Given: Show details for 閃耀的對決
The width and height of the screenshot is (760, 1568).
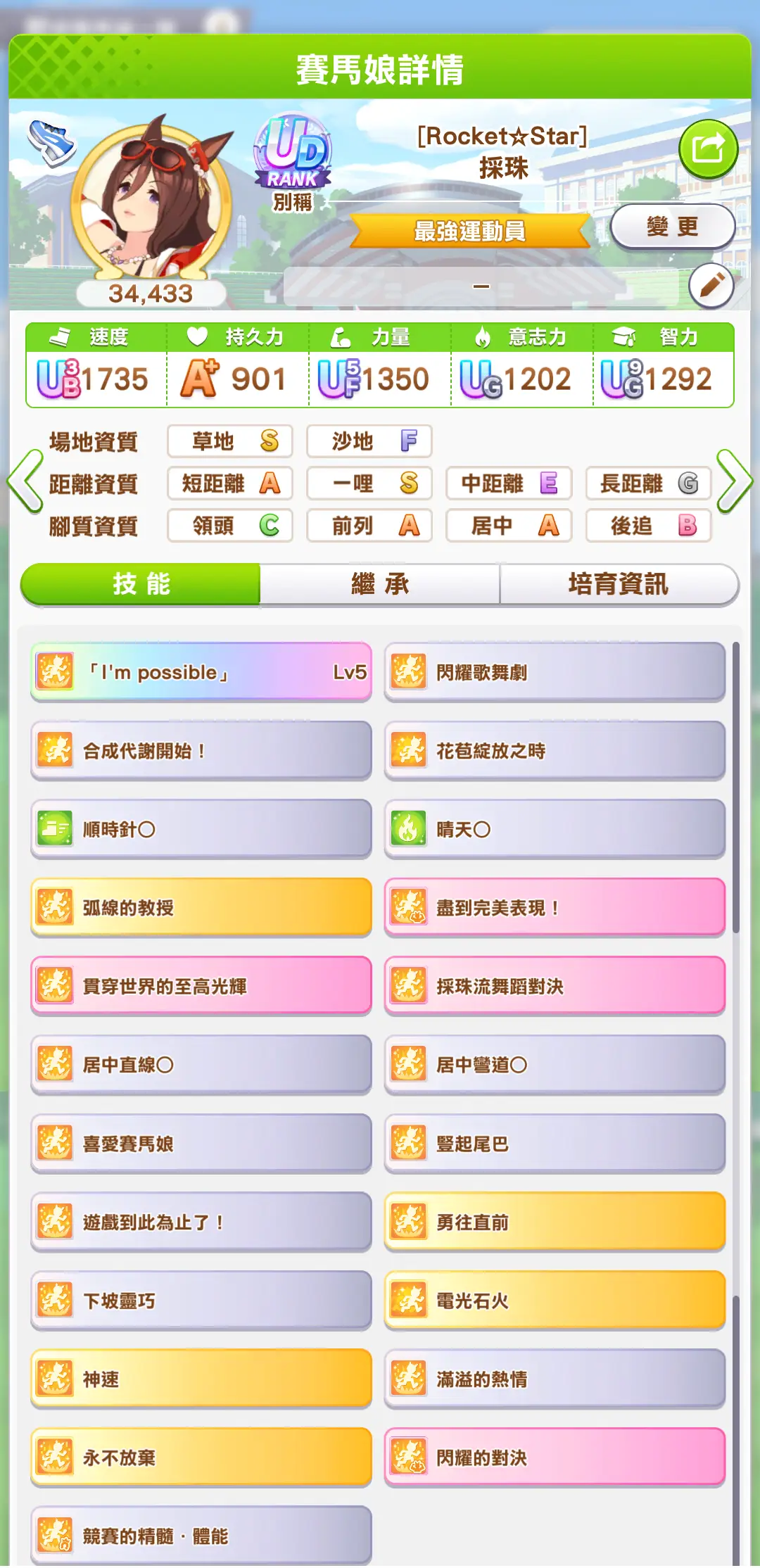Looking at the screenshot, I should click(x=555, y=1458).
